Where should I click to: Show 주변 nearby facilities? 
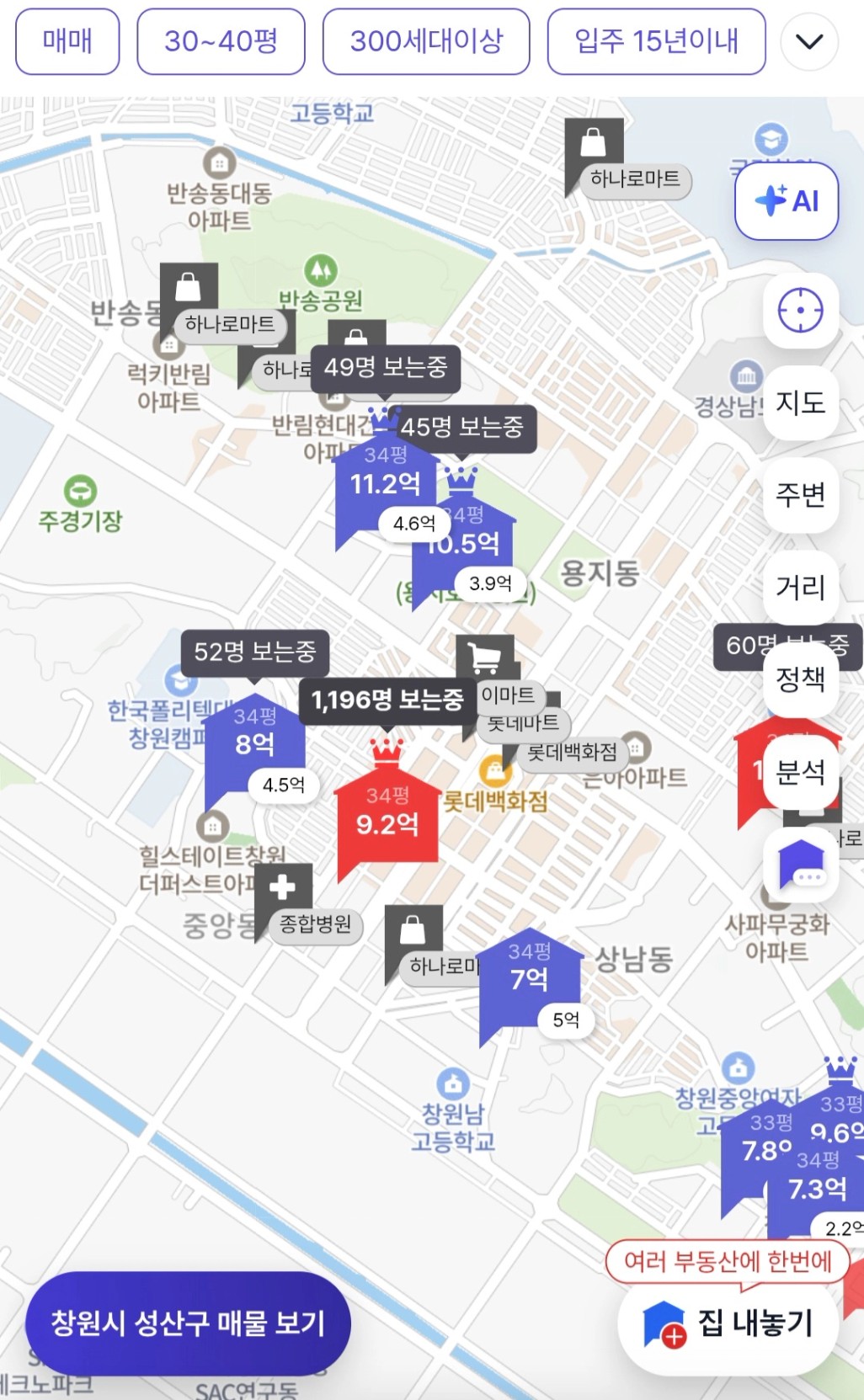(800, 495)
